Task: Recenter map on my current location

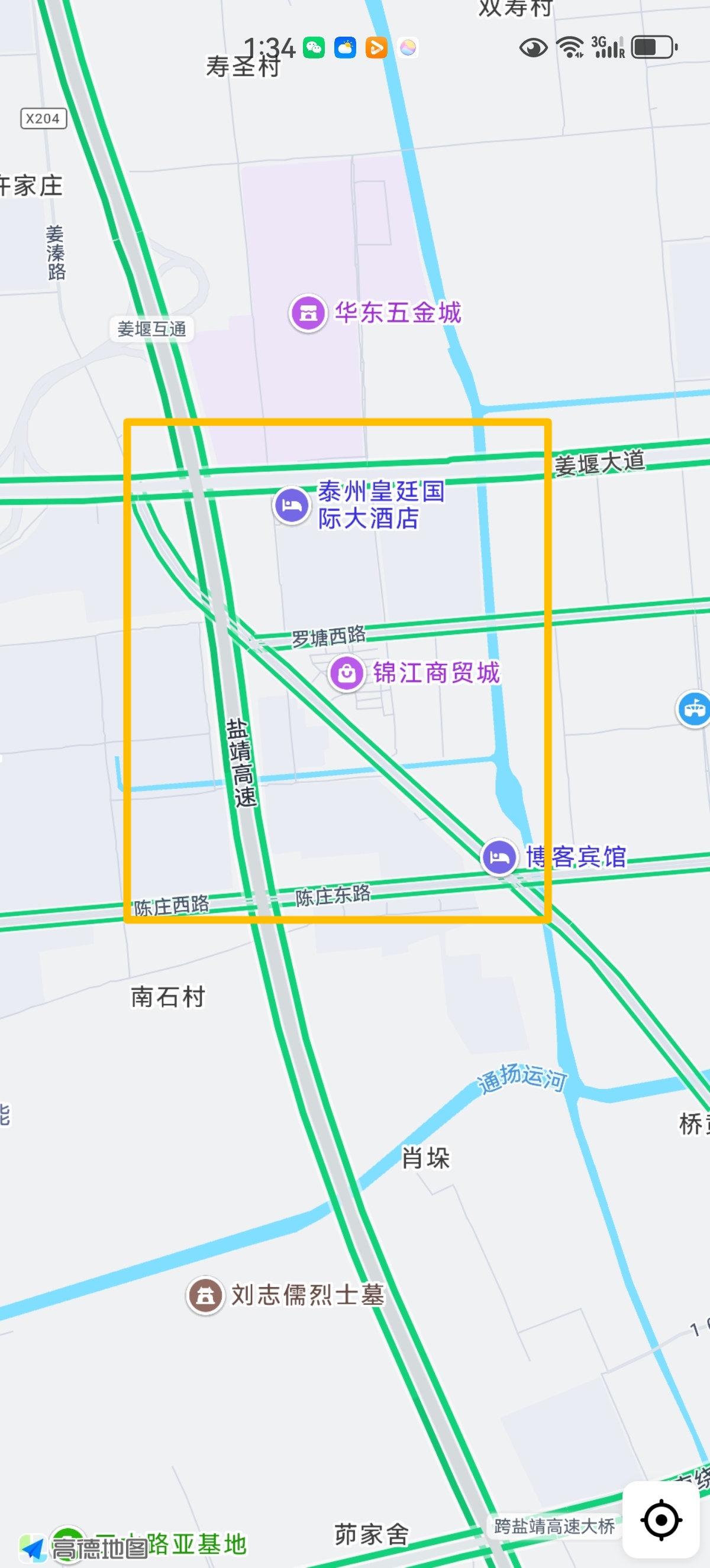Action: pos(661,1520)
